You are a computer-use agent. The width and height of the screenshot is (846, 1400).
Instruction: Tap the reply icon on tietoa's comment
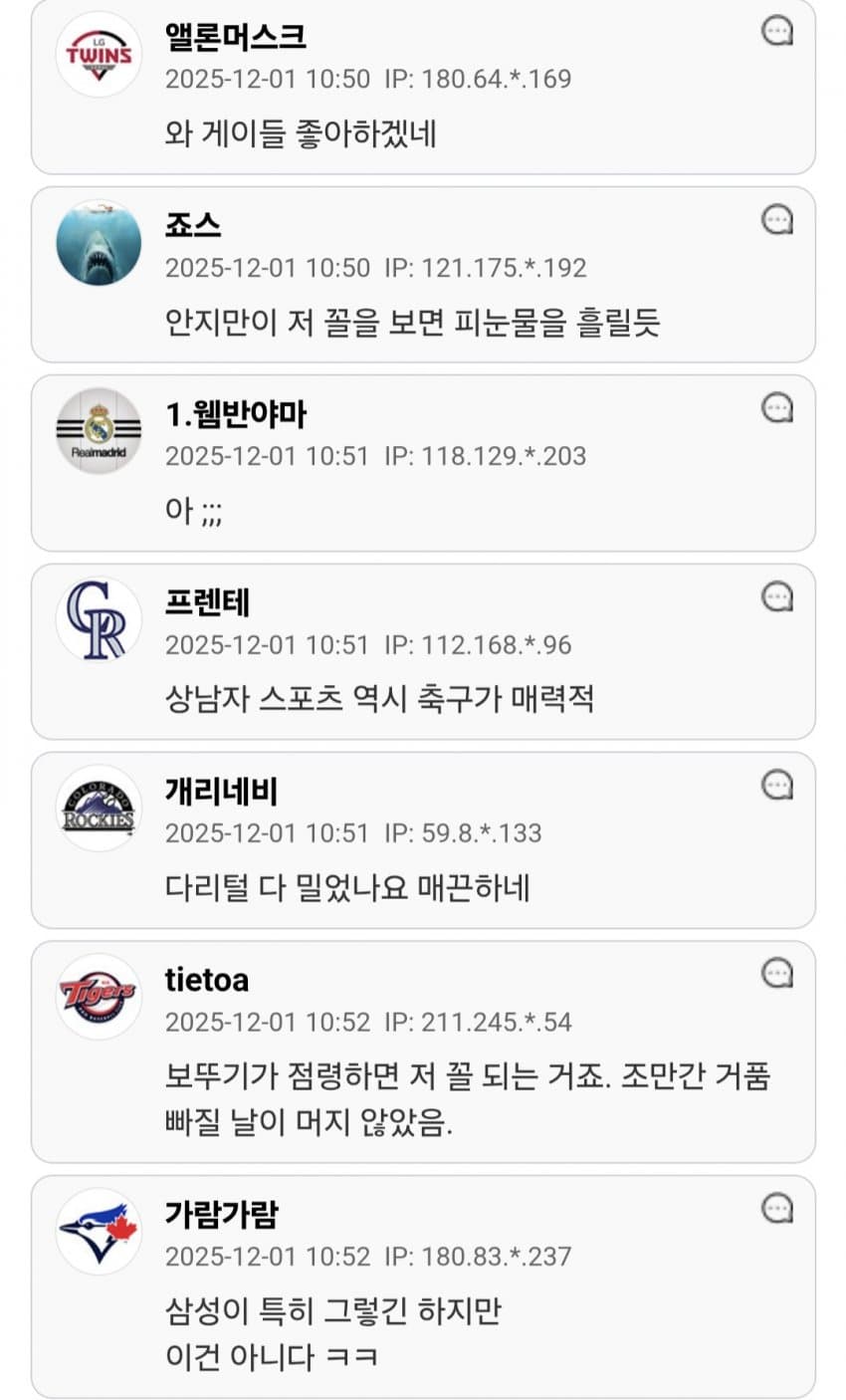point(777,973)
